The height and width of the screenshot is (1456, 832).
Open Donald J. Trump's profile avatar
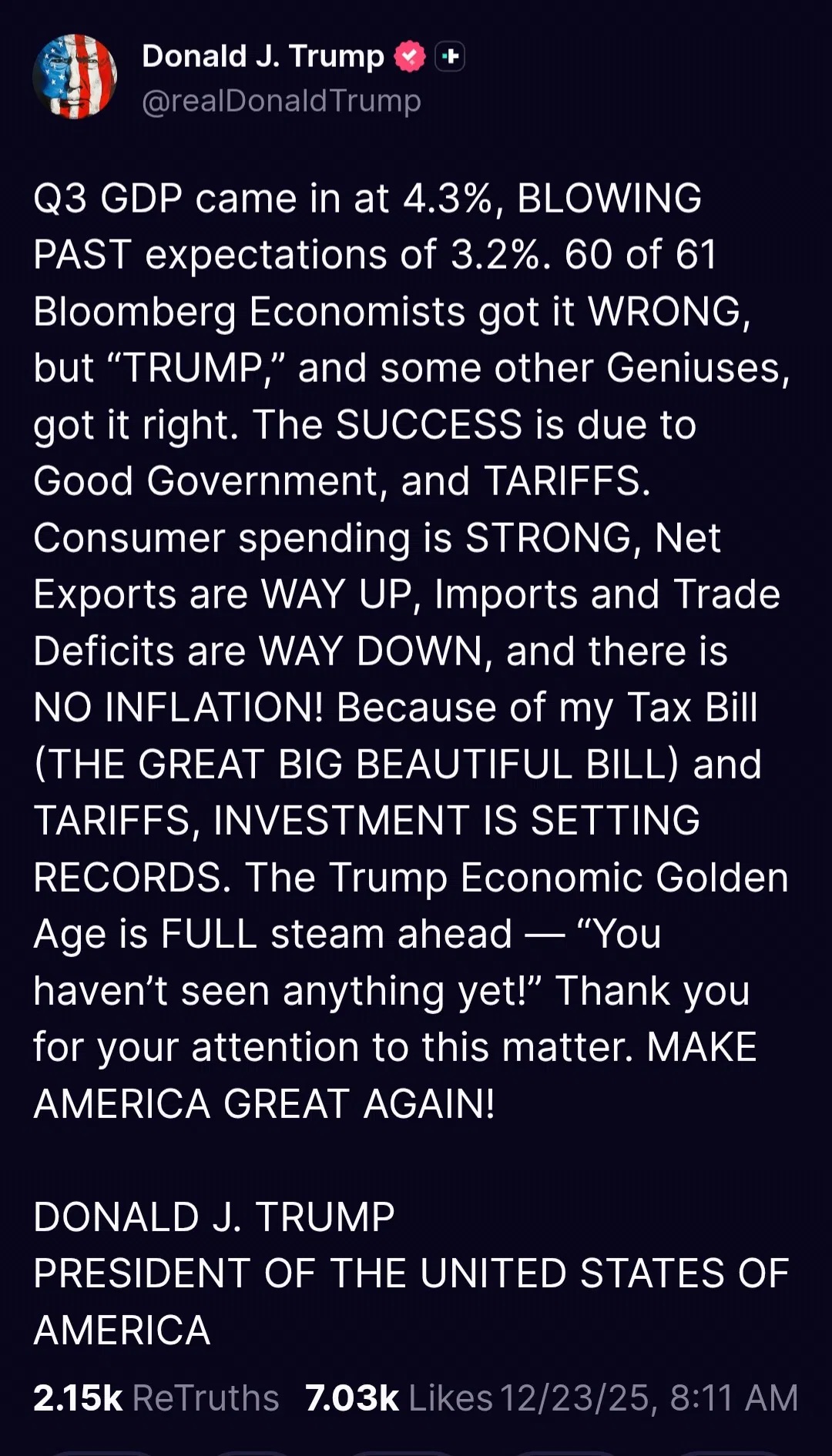pos(75,76)
